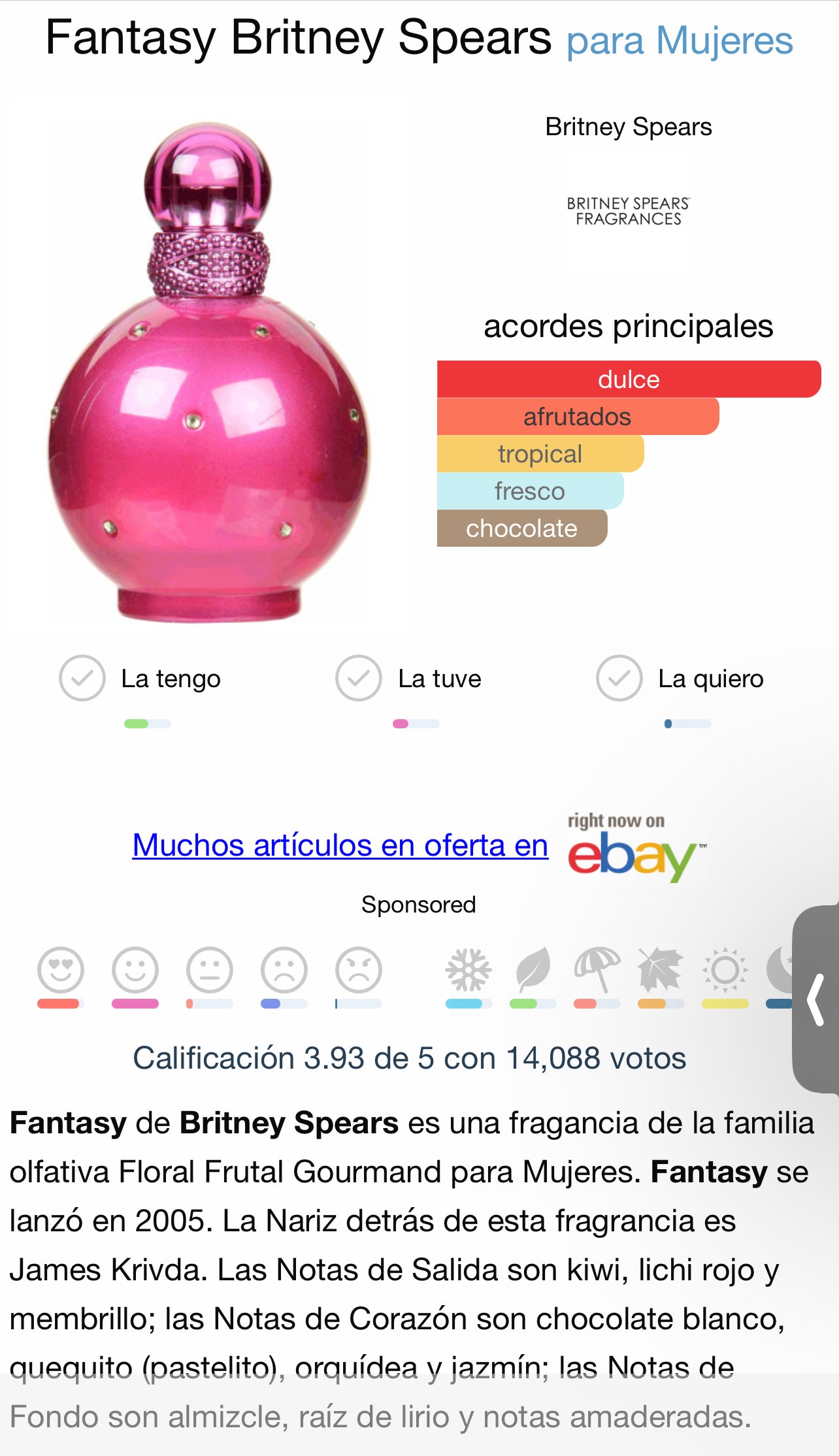This screenshot has height=1456, width=839.
Task: Vote with the angry hate face
Action: coord(359,970)
